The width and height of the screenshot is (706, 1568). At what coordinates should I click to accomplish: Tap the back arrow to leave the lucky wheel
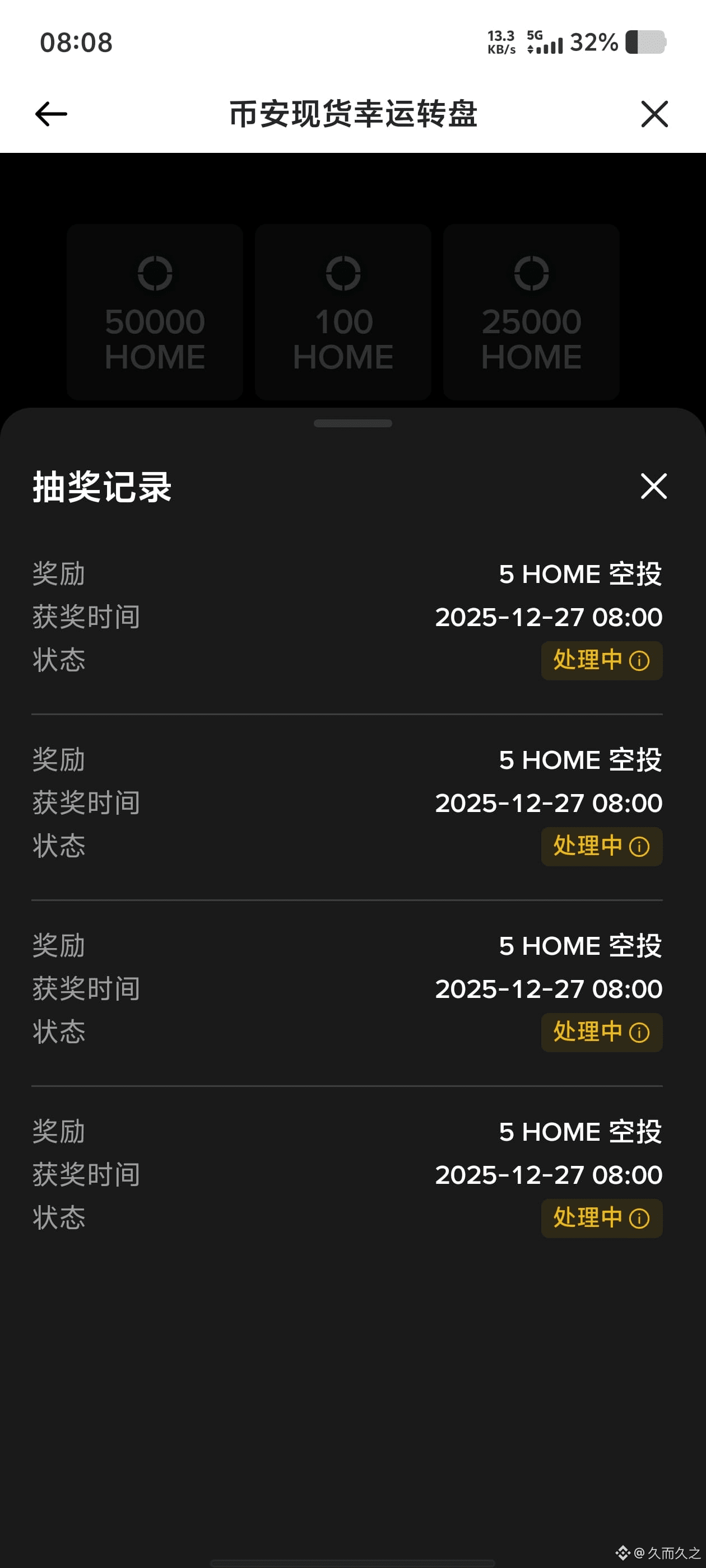[51, 114]
